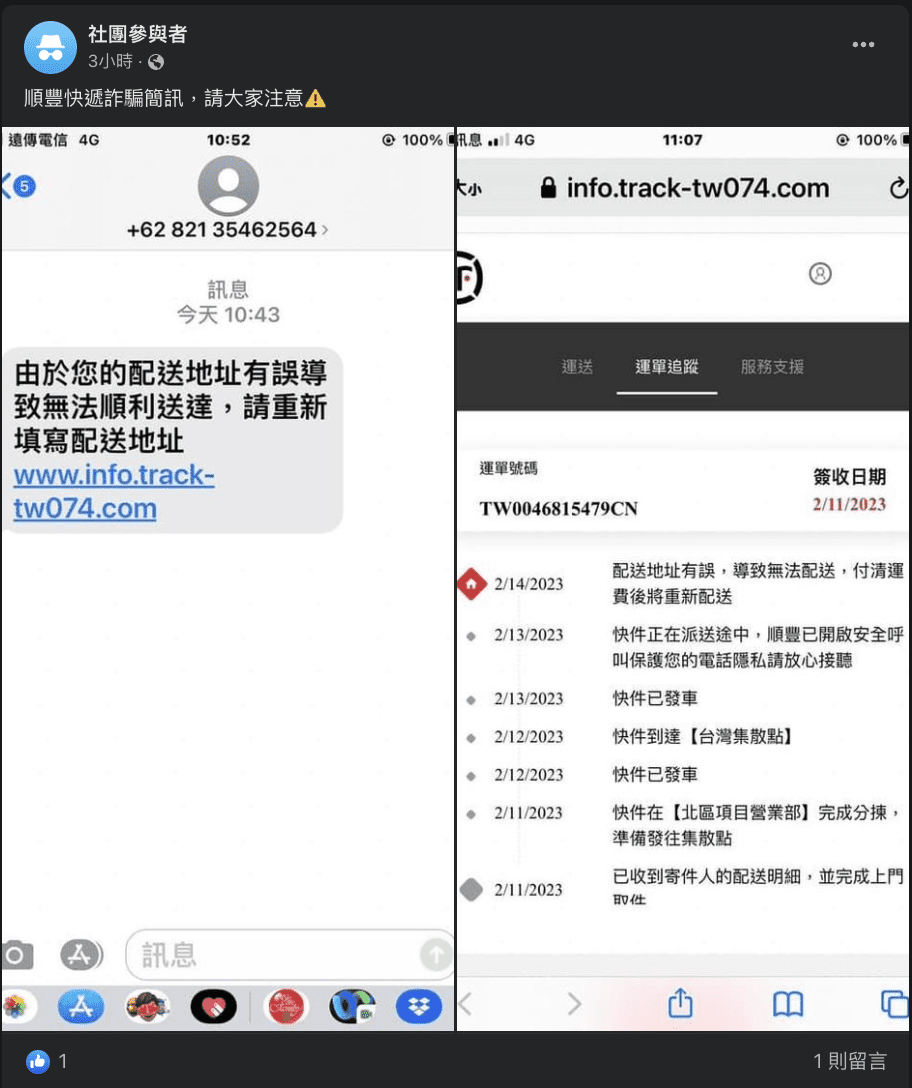Open the anonymous poster's profile avatar
Viewport: 912px width, 1088px height.
(x=50, y=47)
